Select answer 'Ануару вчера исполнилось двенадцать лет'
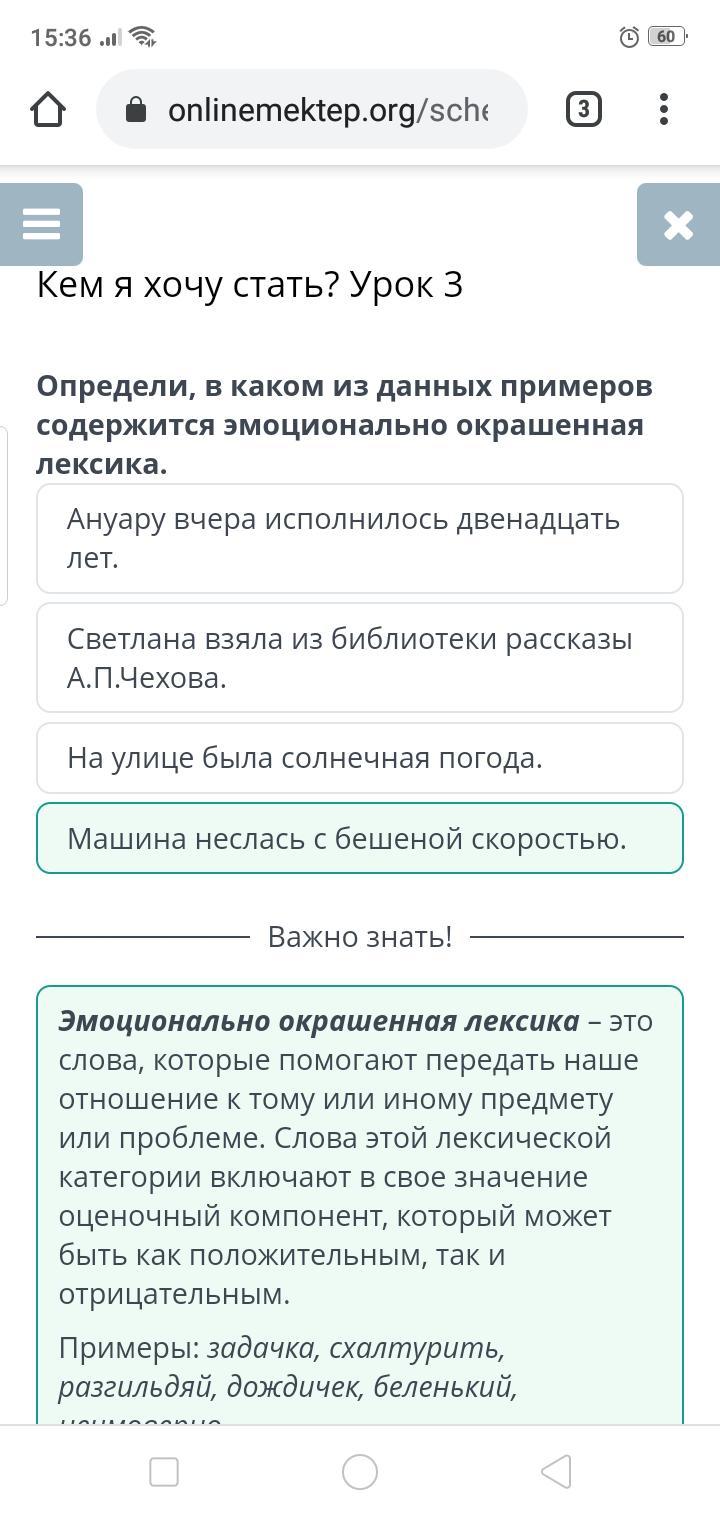720x1520 pixels. (360, 539)
